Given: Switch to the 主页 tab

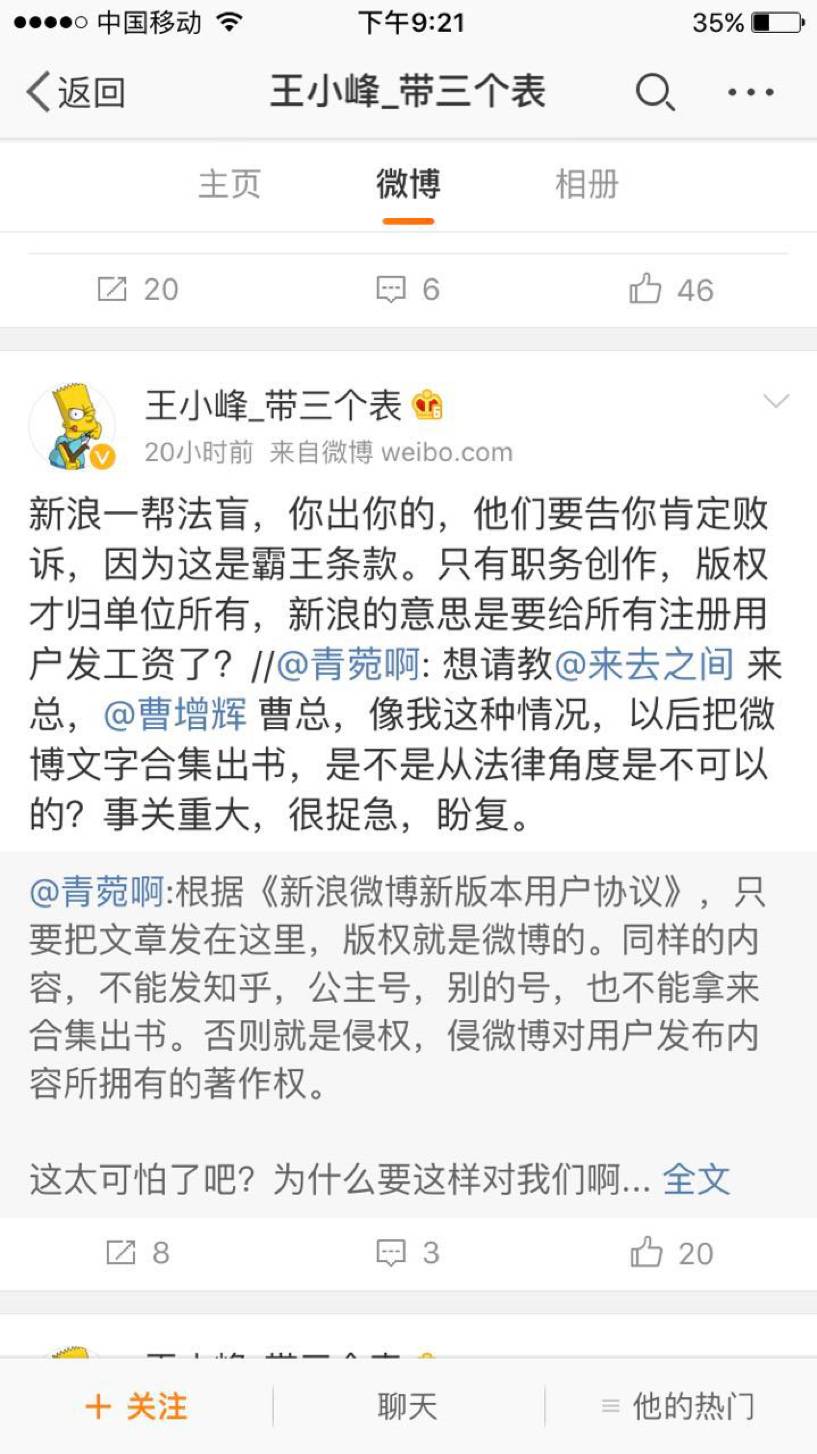Looking at the screenshot, I should (x=229, y=184).
